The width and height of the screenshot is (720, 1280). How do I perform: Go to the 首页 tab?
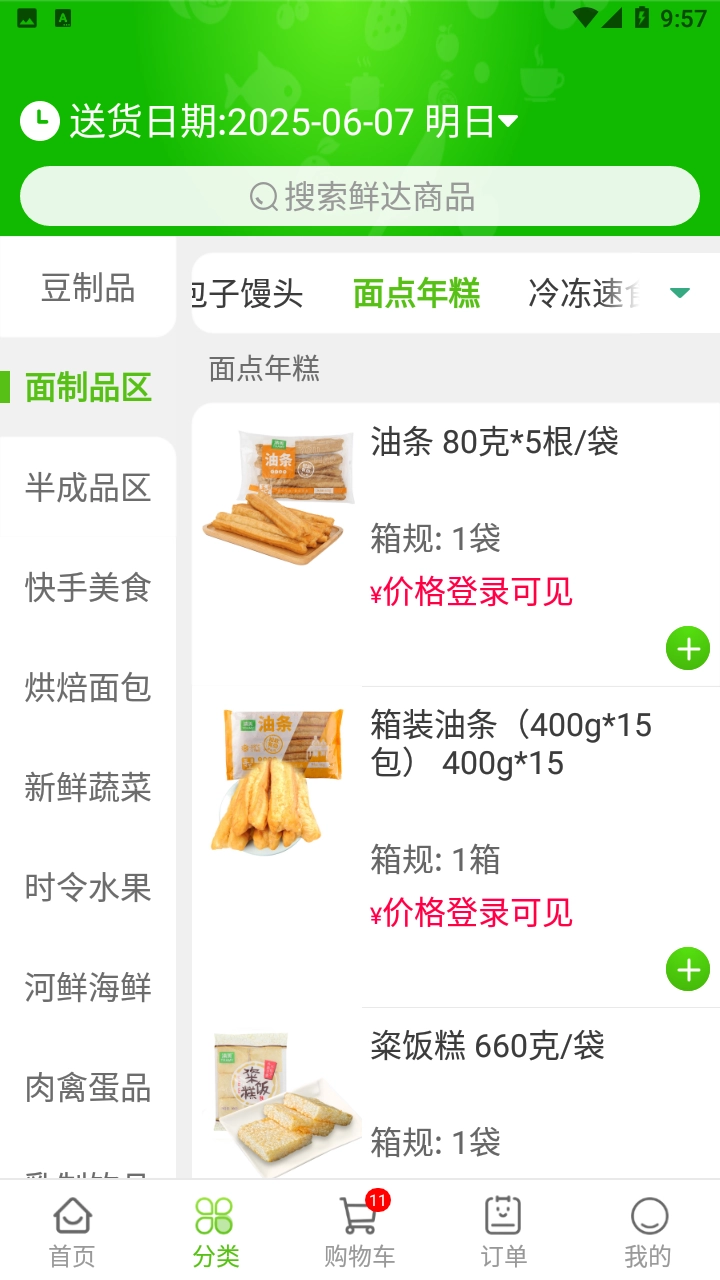pos(72,1232)
